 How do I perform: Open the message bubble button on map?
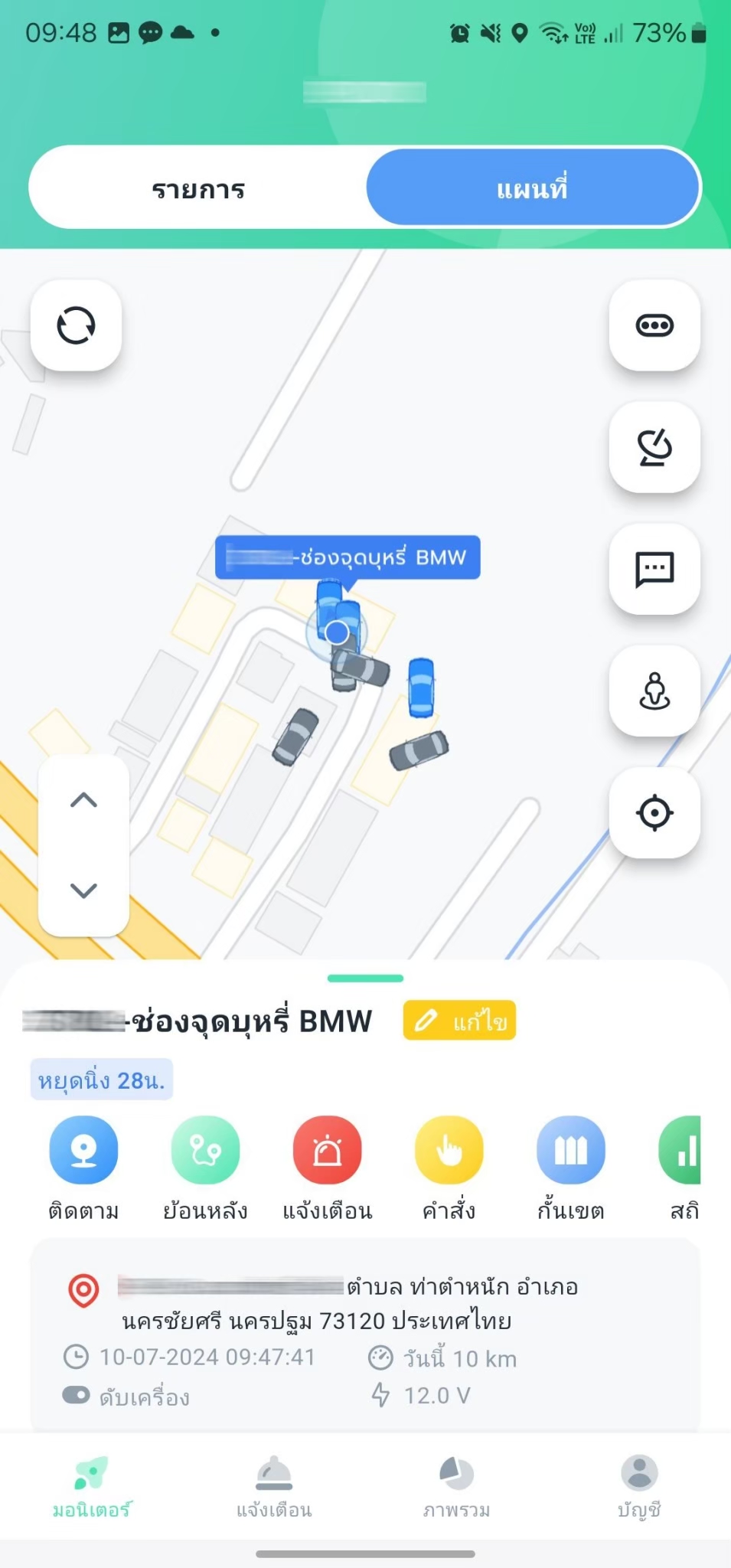pos(654,569)
